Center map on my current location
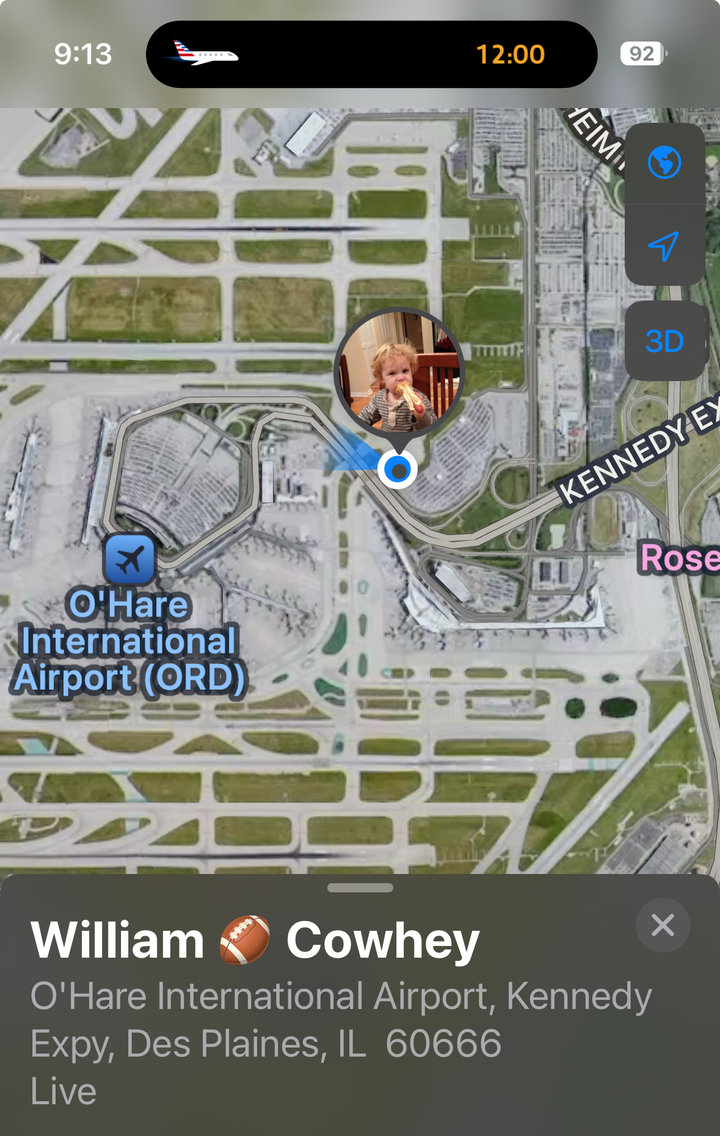Viewport: 720px width, 1136px height. click(664, 246)
